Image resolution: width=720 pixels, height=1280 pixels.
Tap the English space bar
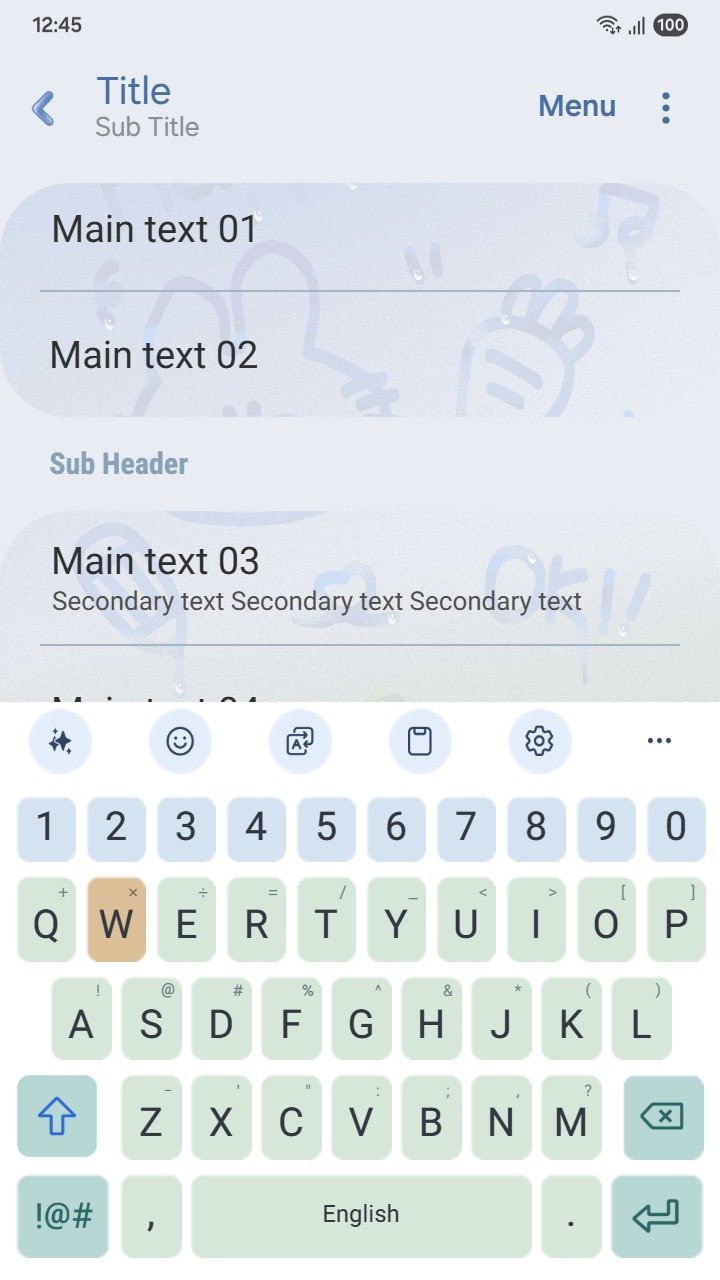361,1216
